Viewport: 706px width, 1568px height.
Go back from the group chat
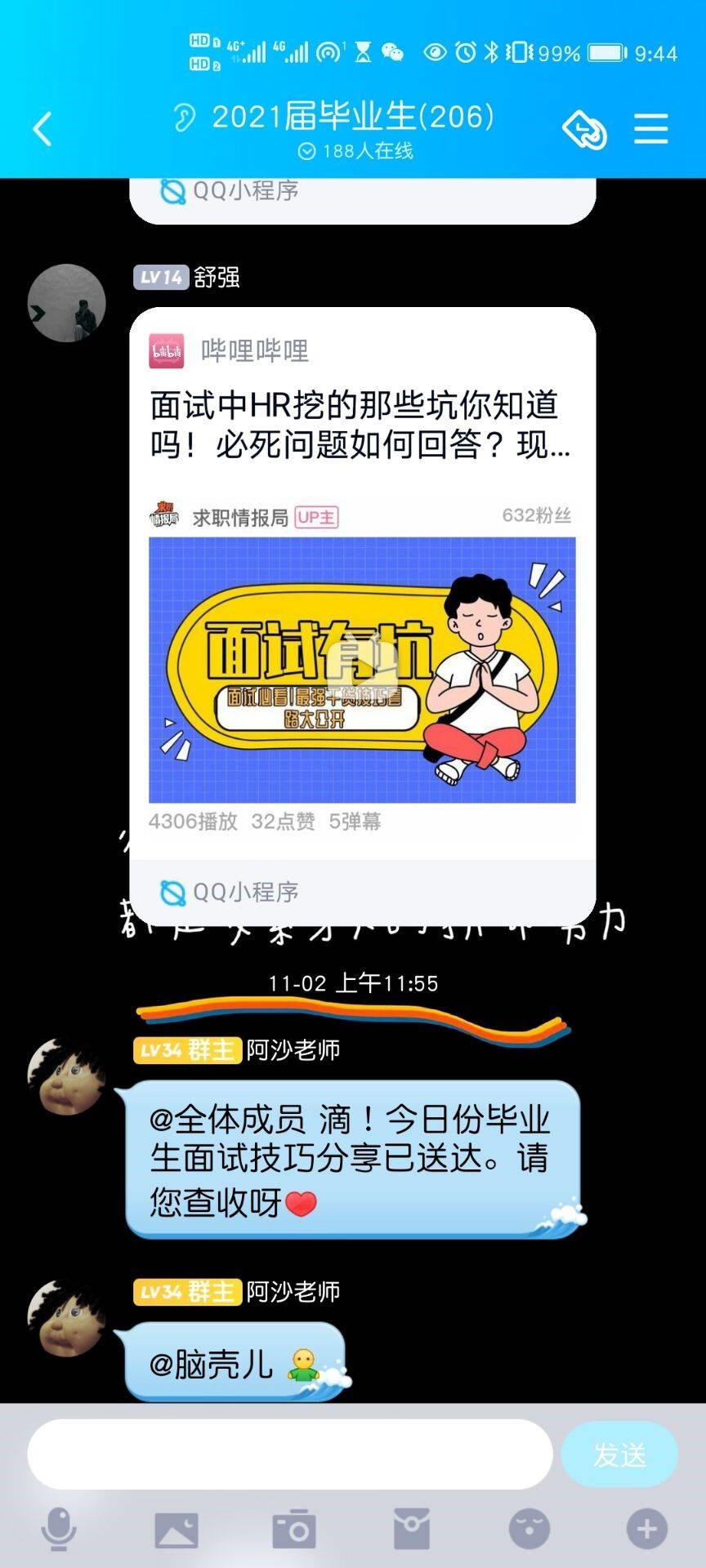click(x=42, y=129)
